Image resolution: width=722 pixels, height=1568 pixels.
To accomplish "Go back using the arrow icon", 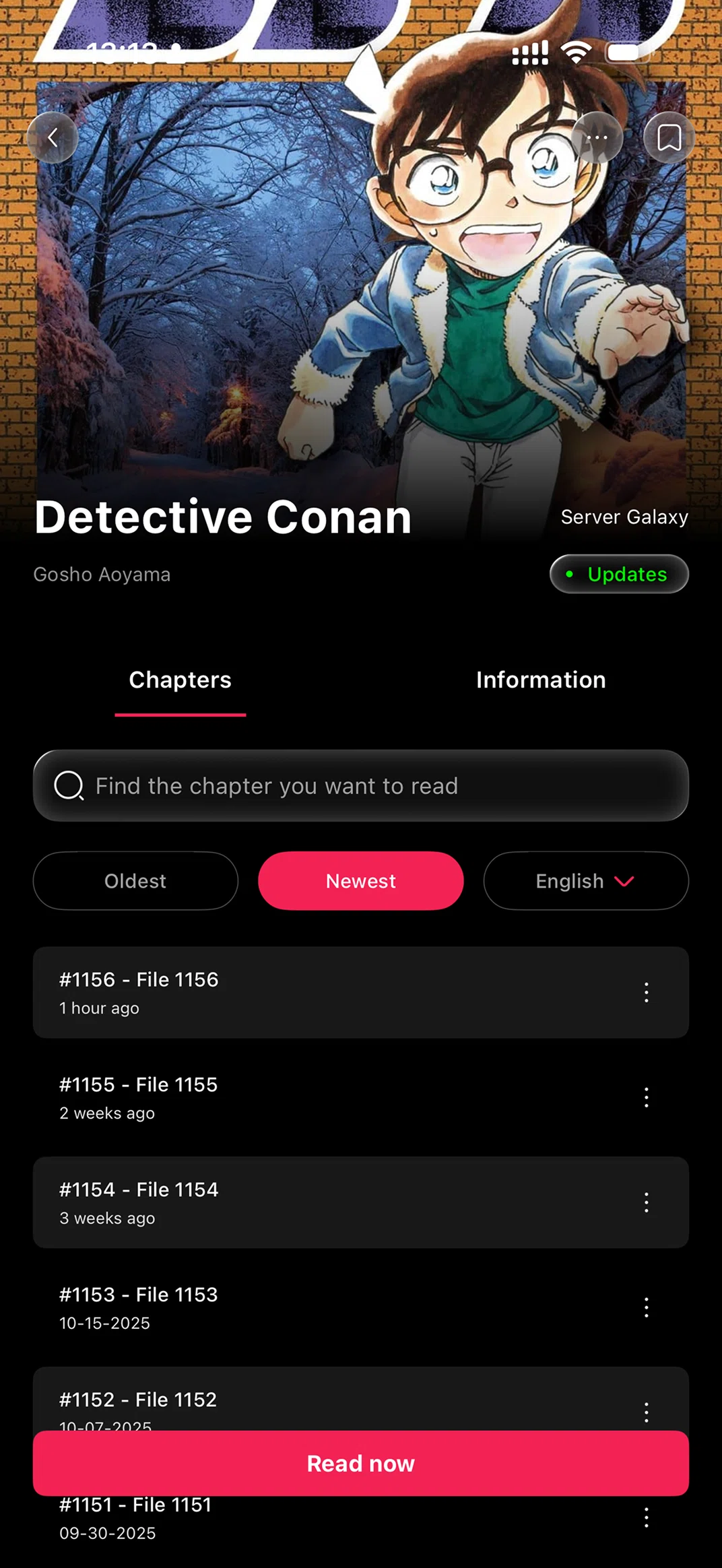I will click(53, 138).
